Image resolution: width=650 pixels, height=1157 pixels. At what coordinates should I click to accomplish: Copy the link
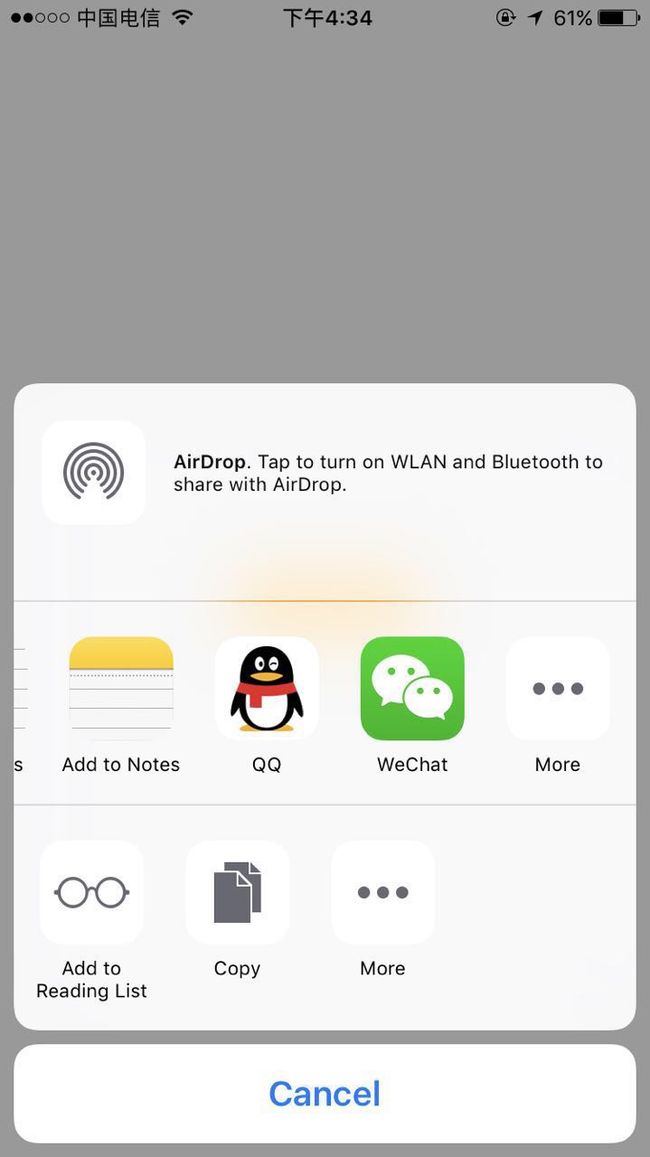238,892
